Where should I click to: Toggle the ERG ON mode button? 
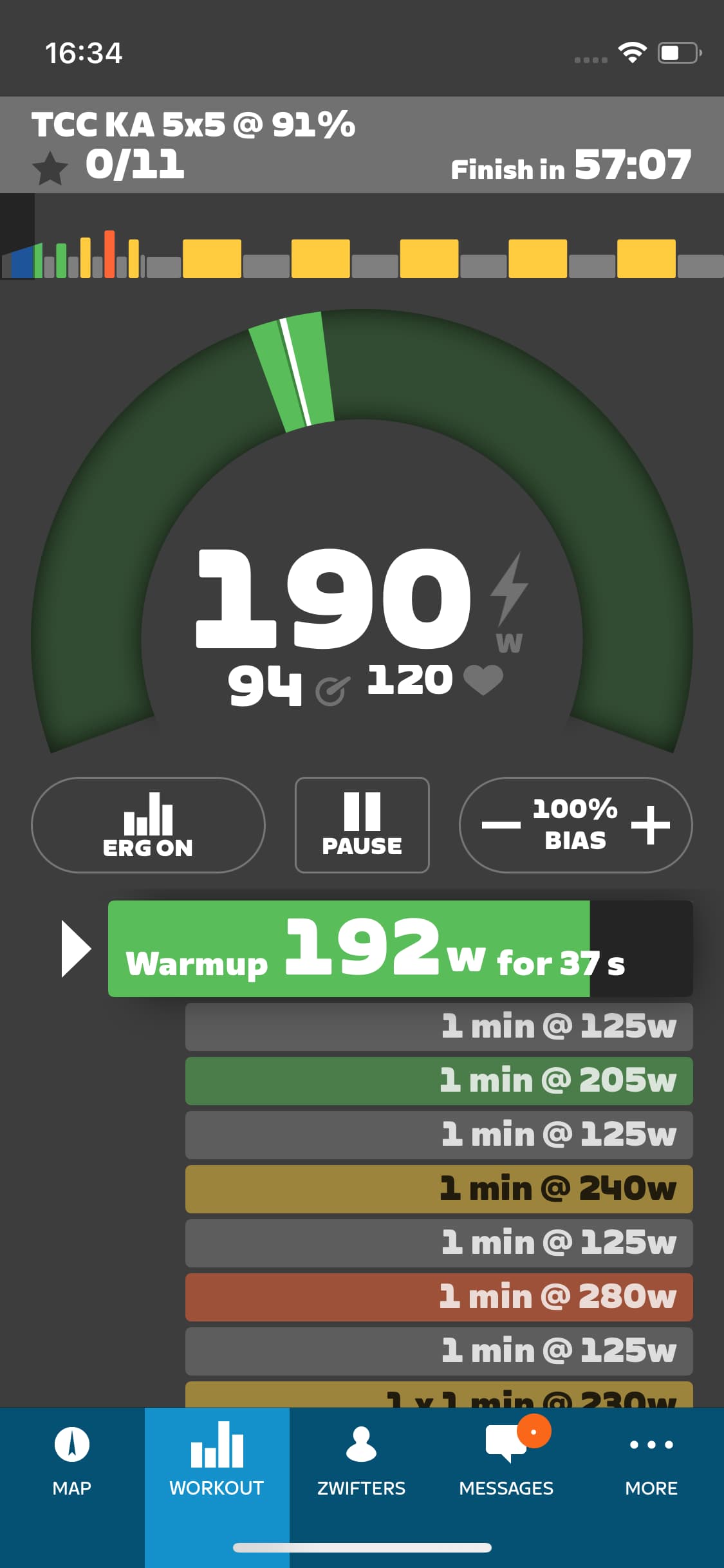(148, 825)
